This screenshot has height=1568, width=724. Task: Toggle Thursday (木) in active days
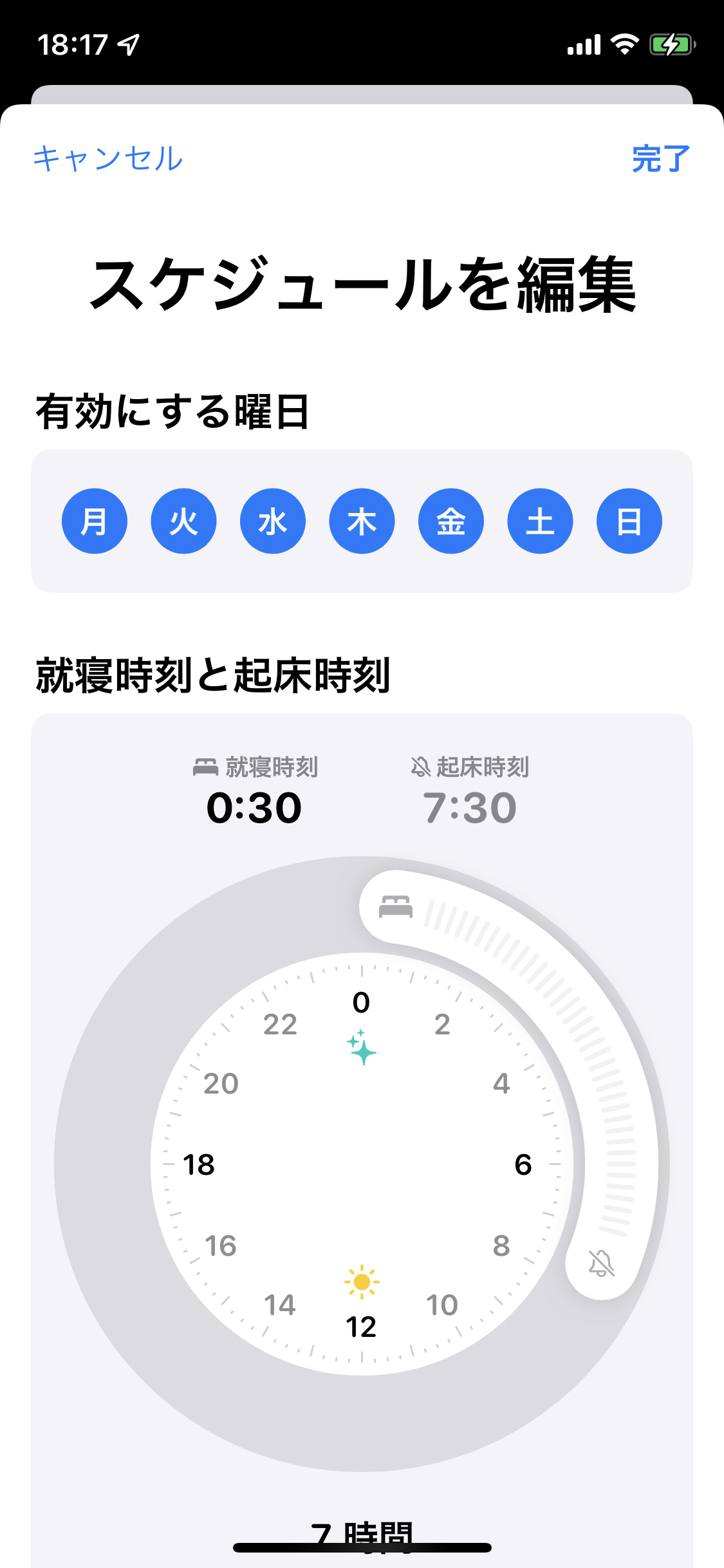tap(362, 521)
